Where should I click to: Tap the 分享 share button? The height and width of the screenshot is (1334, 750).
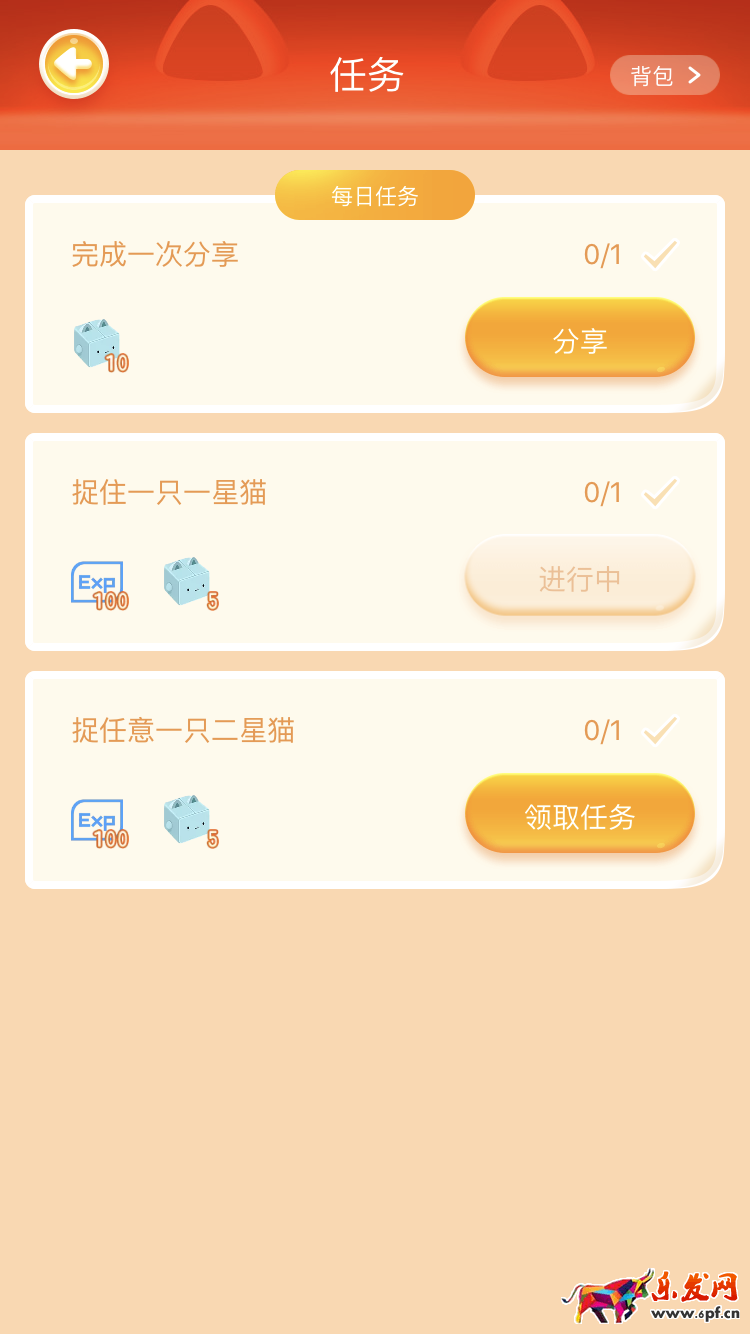(579, 338)
